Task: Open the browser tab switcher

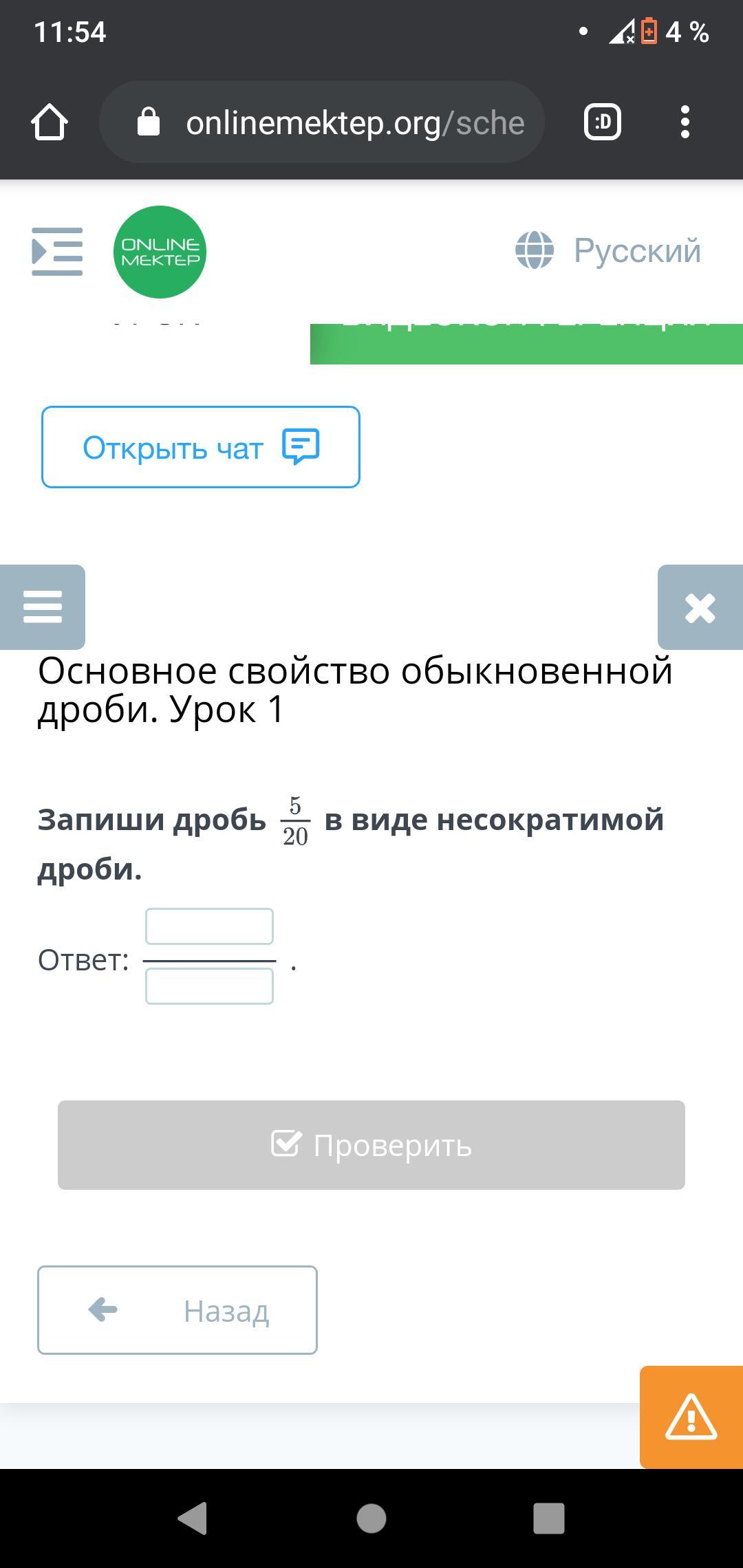Action: point(603,122)
